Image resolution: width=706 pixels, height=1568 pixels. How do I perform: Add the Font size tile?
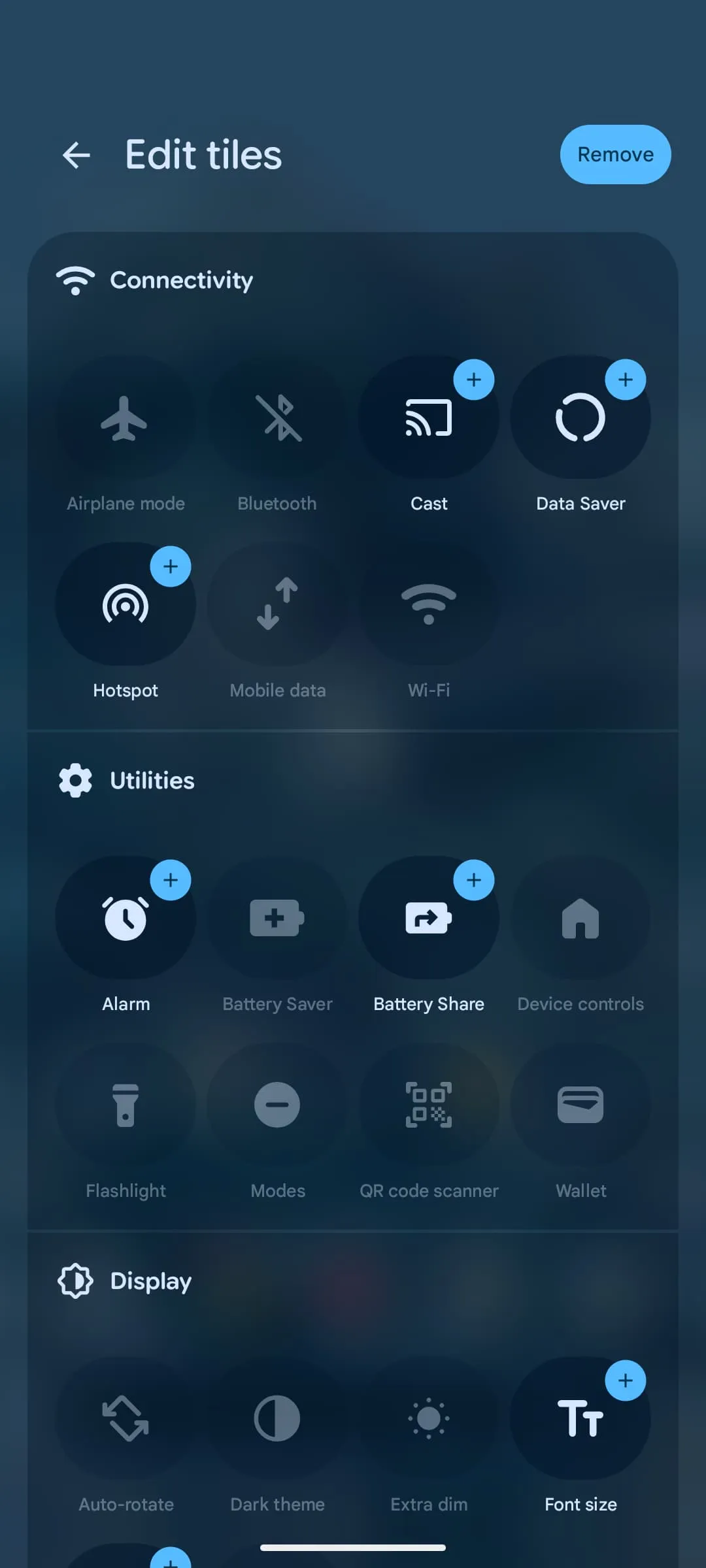coord(626,1380)
